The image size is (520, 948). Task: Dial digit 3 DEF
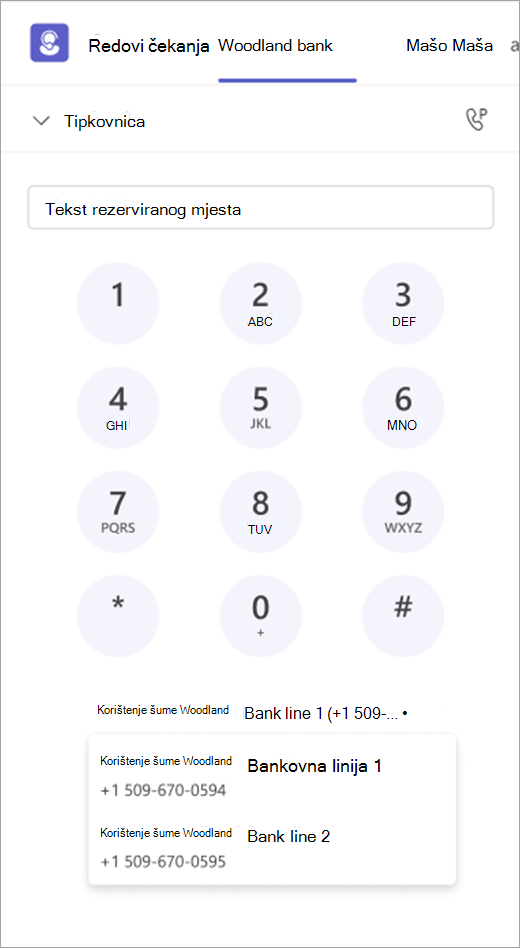pyautogui.click(x=403, y=303)
